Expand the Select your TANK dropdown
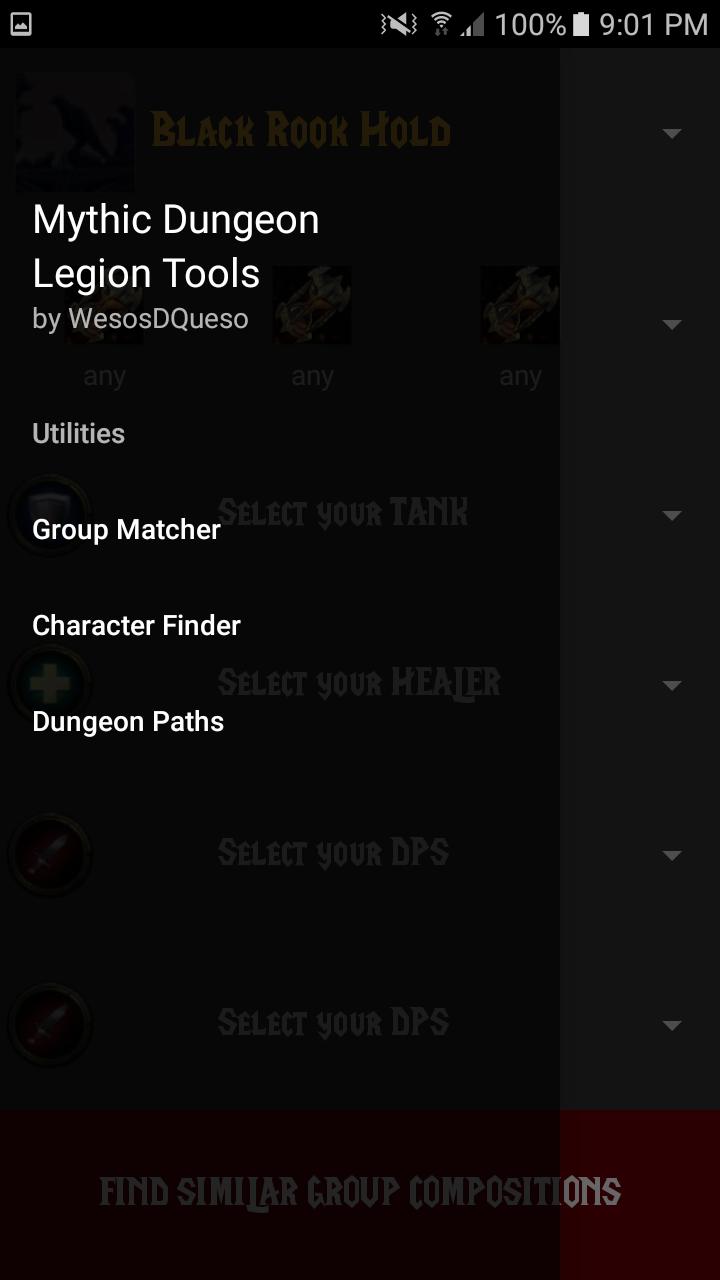720x1280 pixels. [x=671, y=515]
